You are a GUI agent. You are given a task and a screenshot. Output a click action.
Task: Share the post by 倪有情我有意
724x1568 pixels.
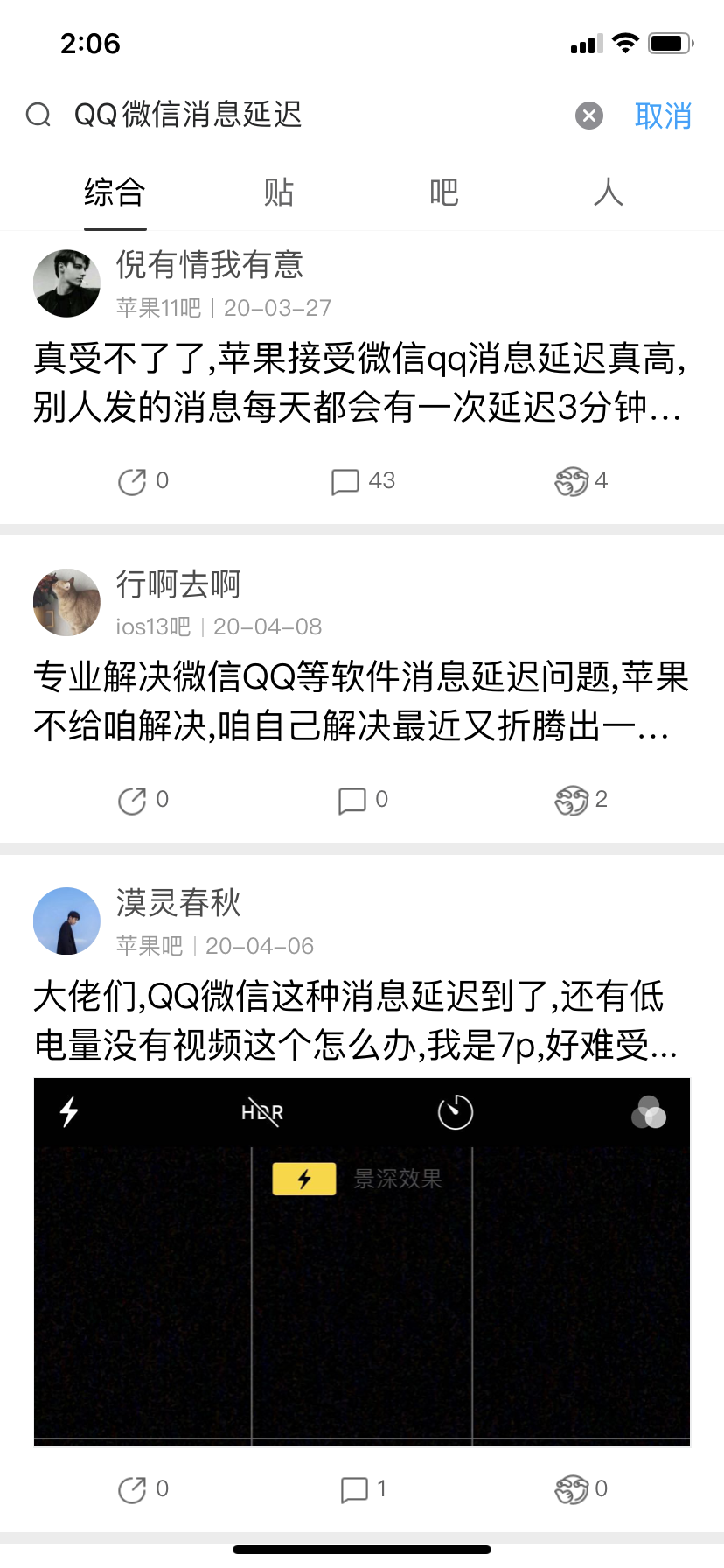(x=143, y=481)
